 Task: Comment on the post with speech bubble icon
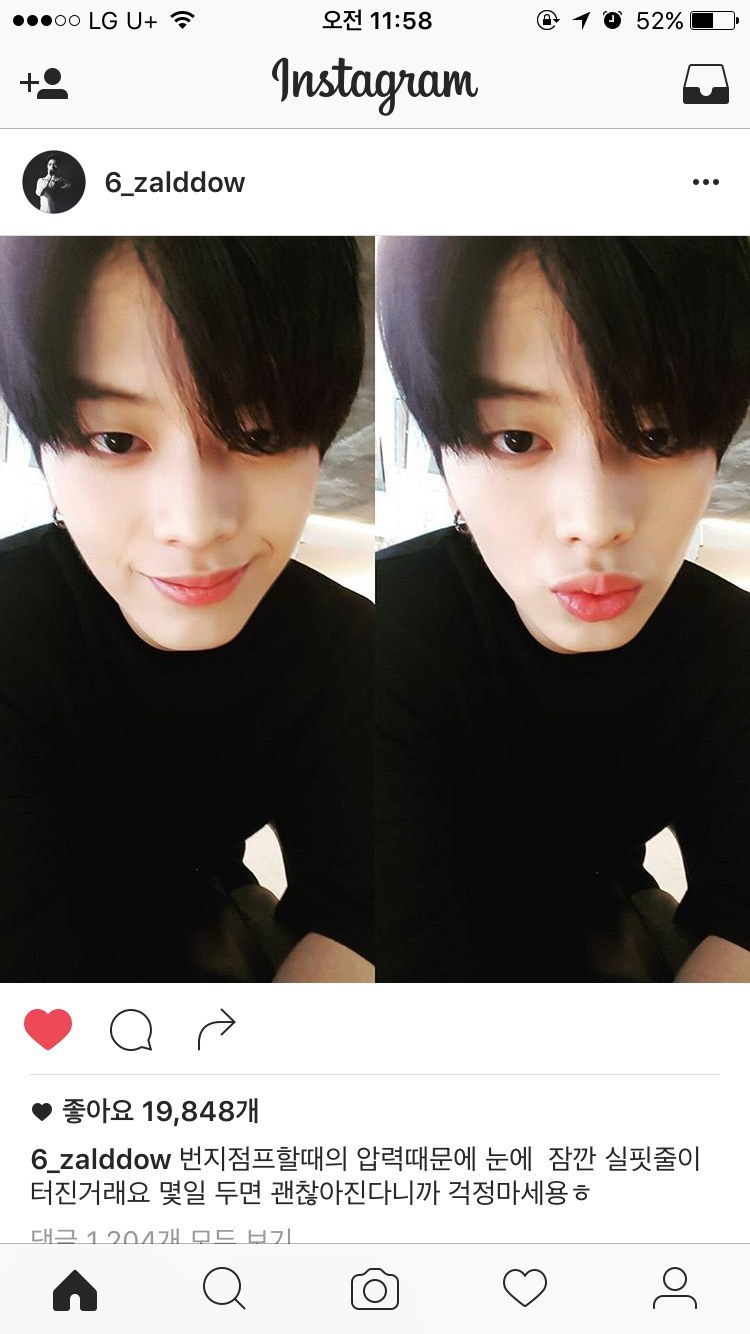[131, 1030]
